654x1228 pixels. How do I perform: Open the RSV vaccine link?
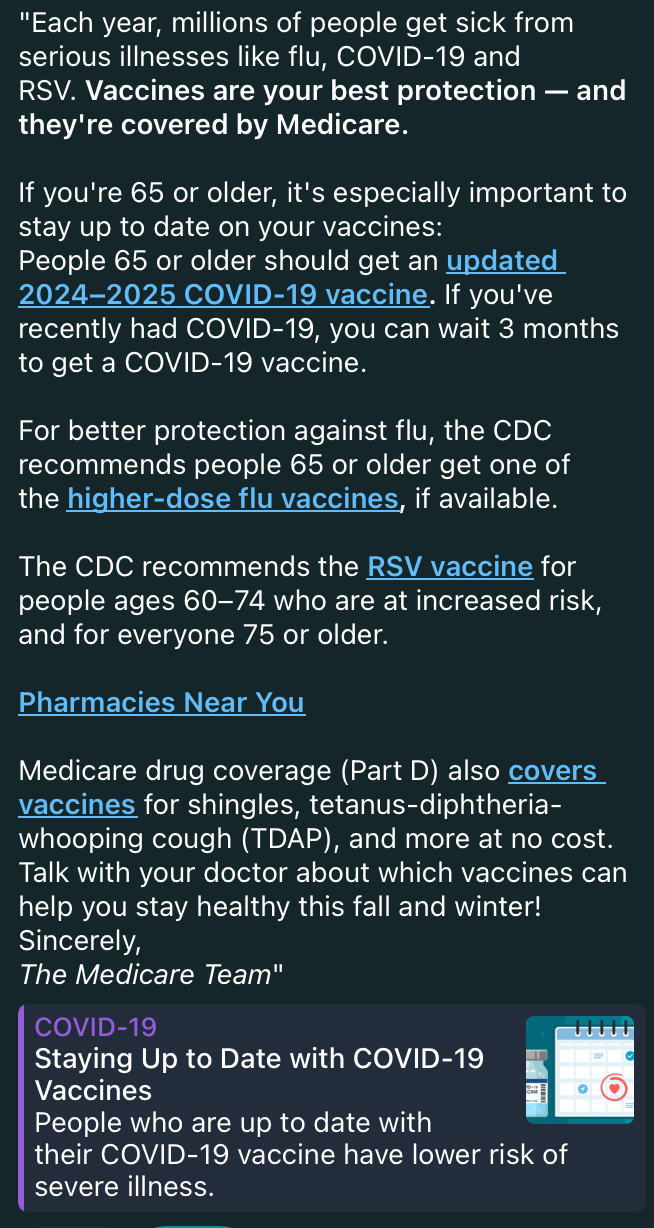point(449,567)
